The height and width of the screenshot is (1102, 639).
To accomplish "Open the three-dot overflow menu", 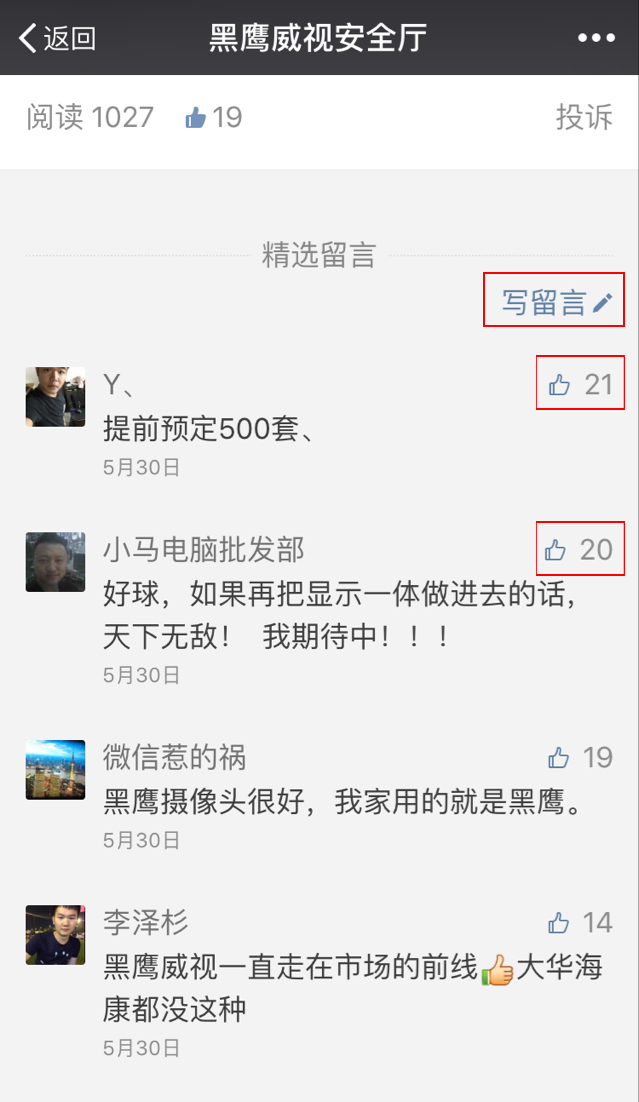I will tap(596, 38).
